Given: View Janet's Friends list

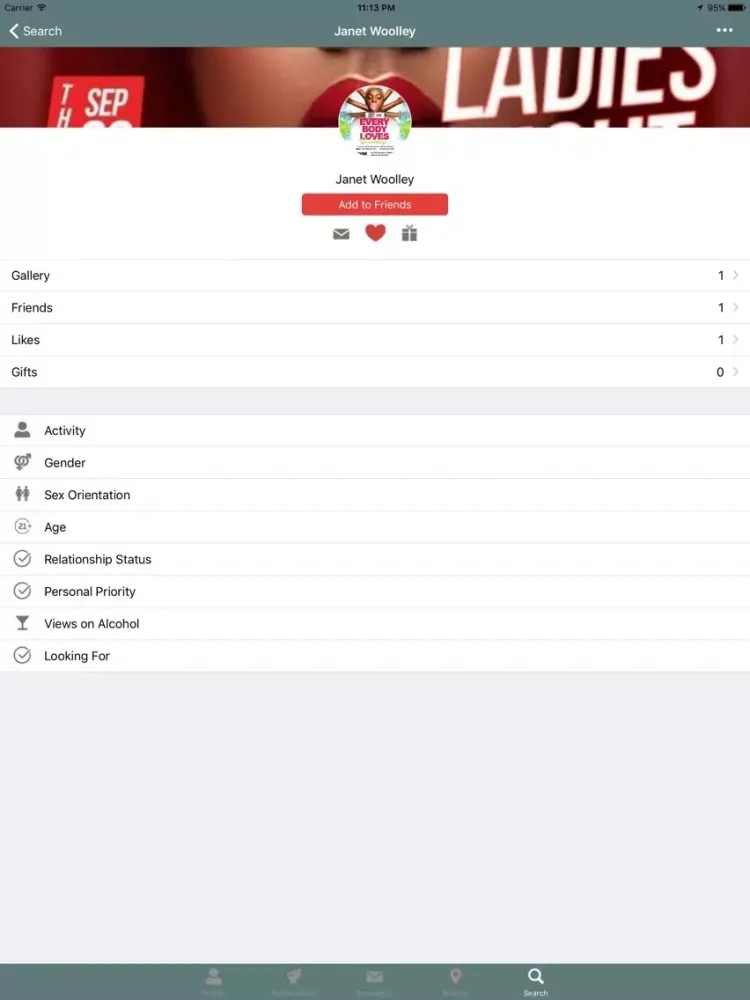Looking at the screenshot, I should pyautogui.click(x=375, y=307).
